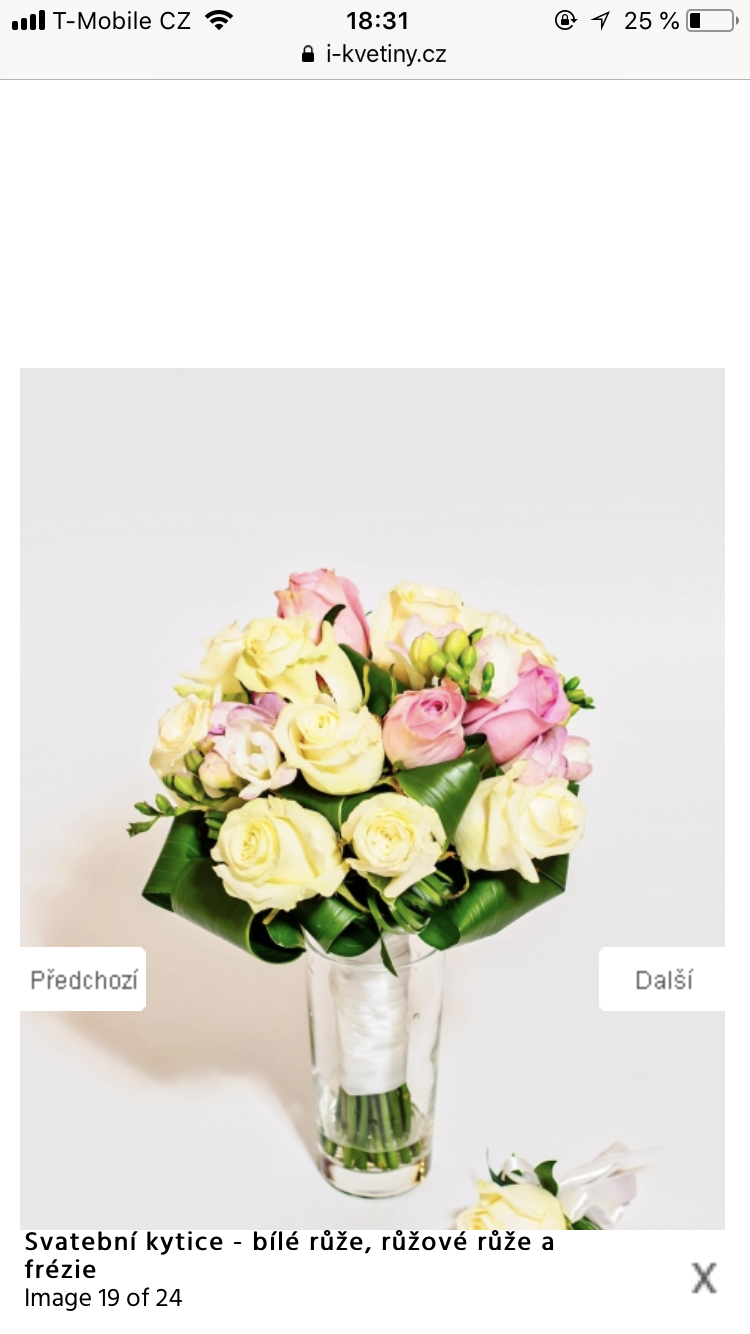Image resolution: width=750 pixels, height=1334 pixels.
Task: Go to previous image with Předchozí
Action: pyautogui.click(x=83, y=979)
